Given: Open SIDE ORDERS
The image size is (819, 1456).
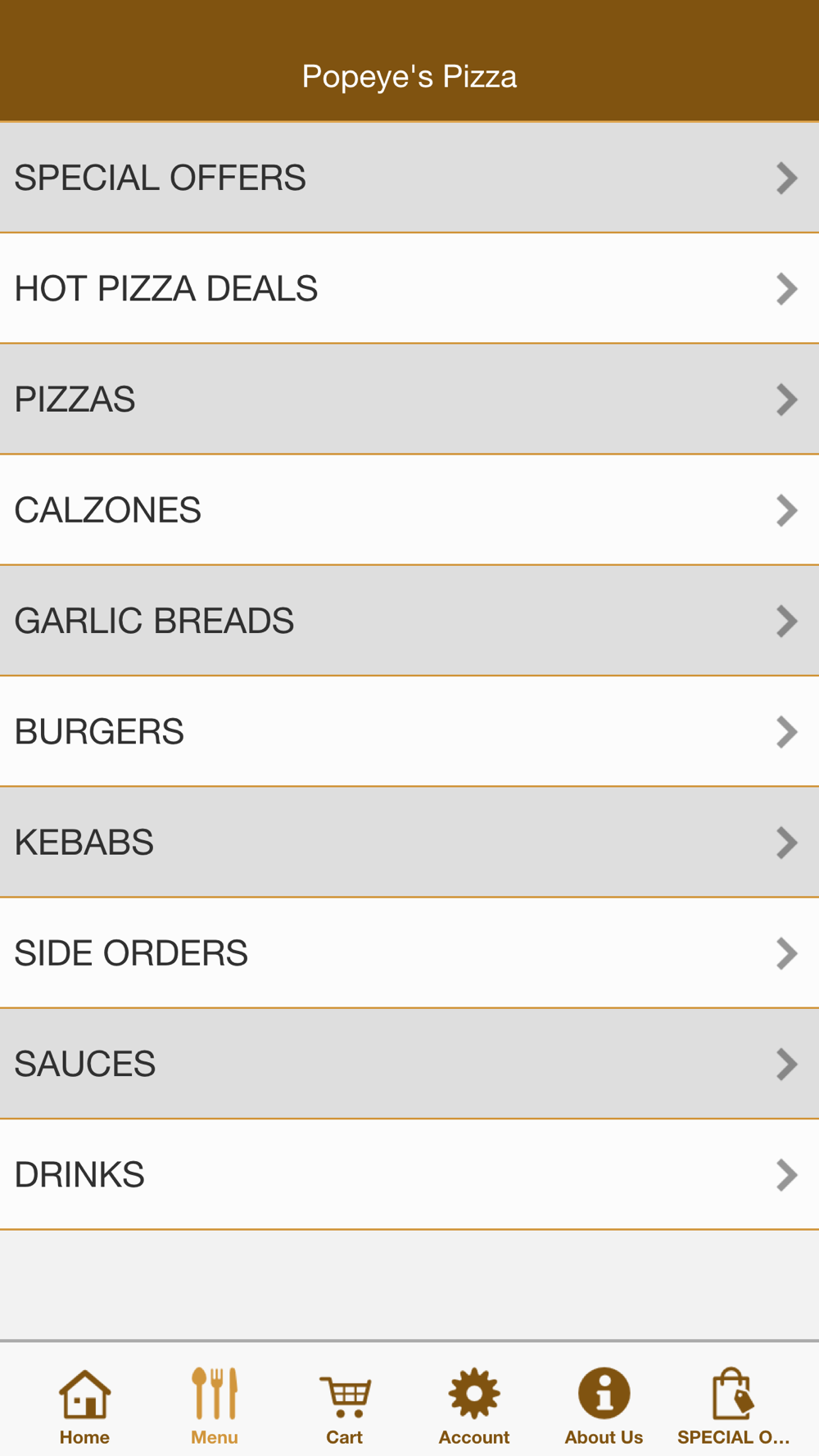Looking at the screenshot, I should 409,953.
